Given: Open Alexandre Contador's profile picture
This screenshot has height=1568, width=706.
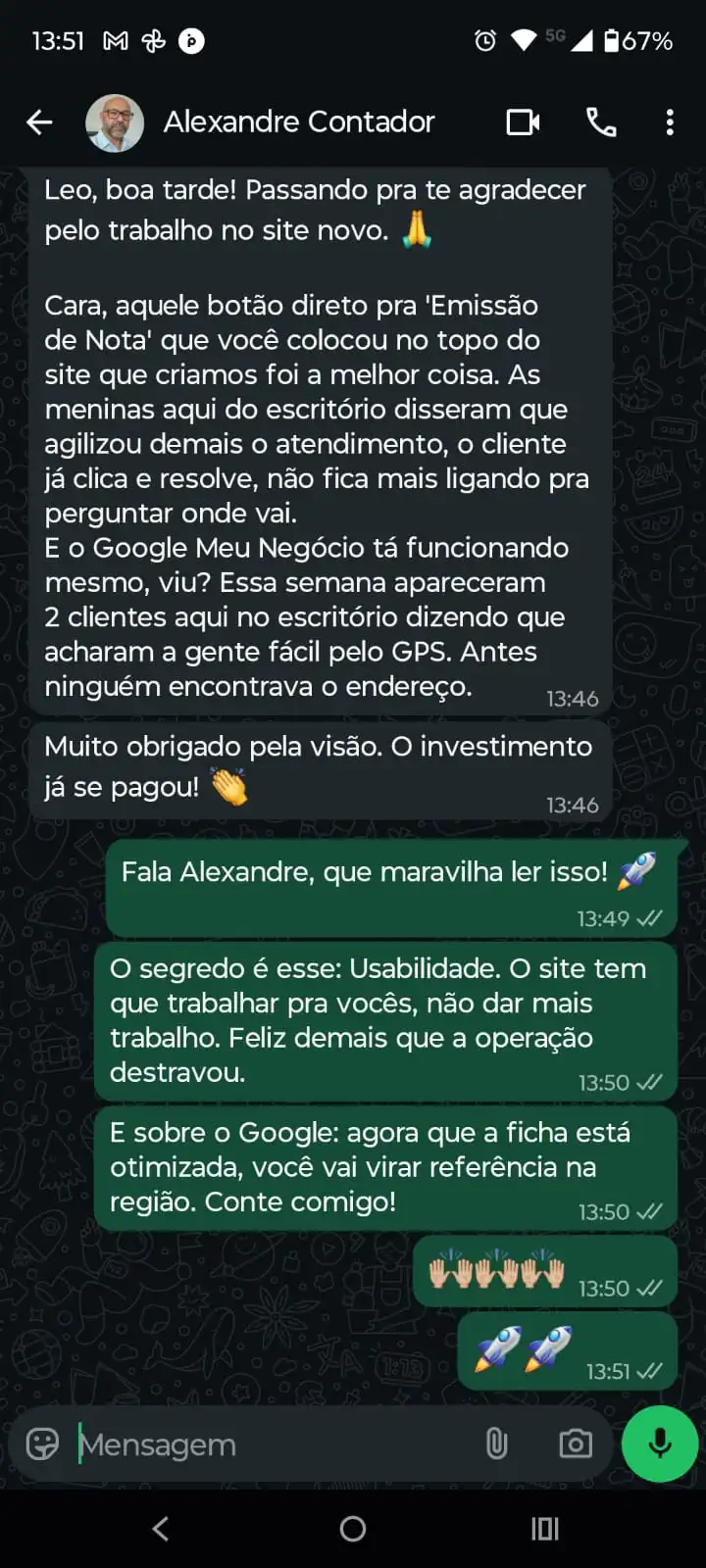Looking at the screenshot, I should [x=115, y=122].
